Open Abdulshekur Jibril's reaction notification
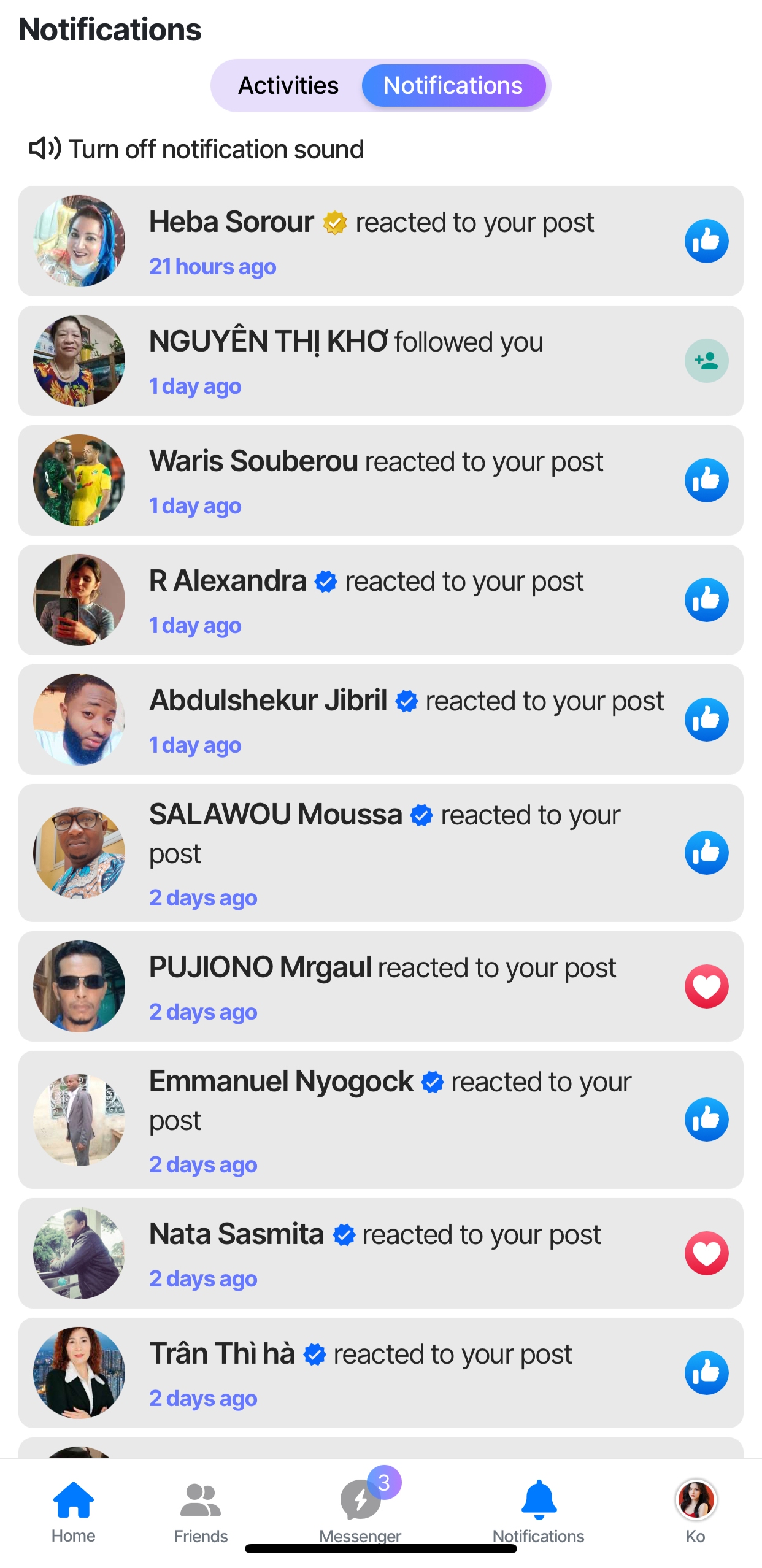Screen dimensions: 762x1568 click(x=380, y=720)
